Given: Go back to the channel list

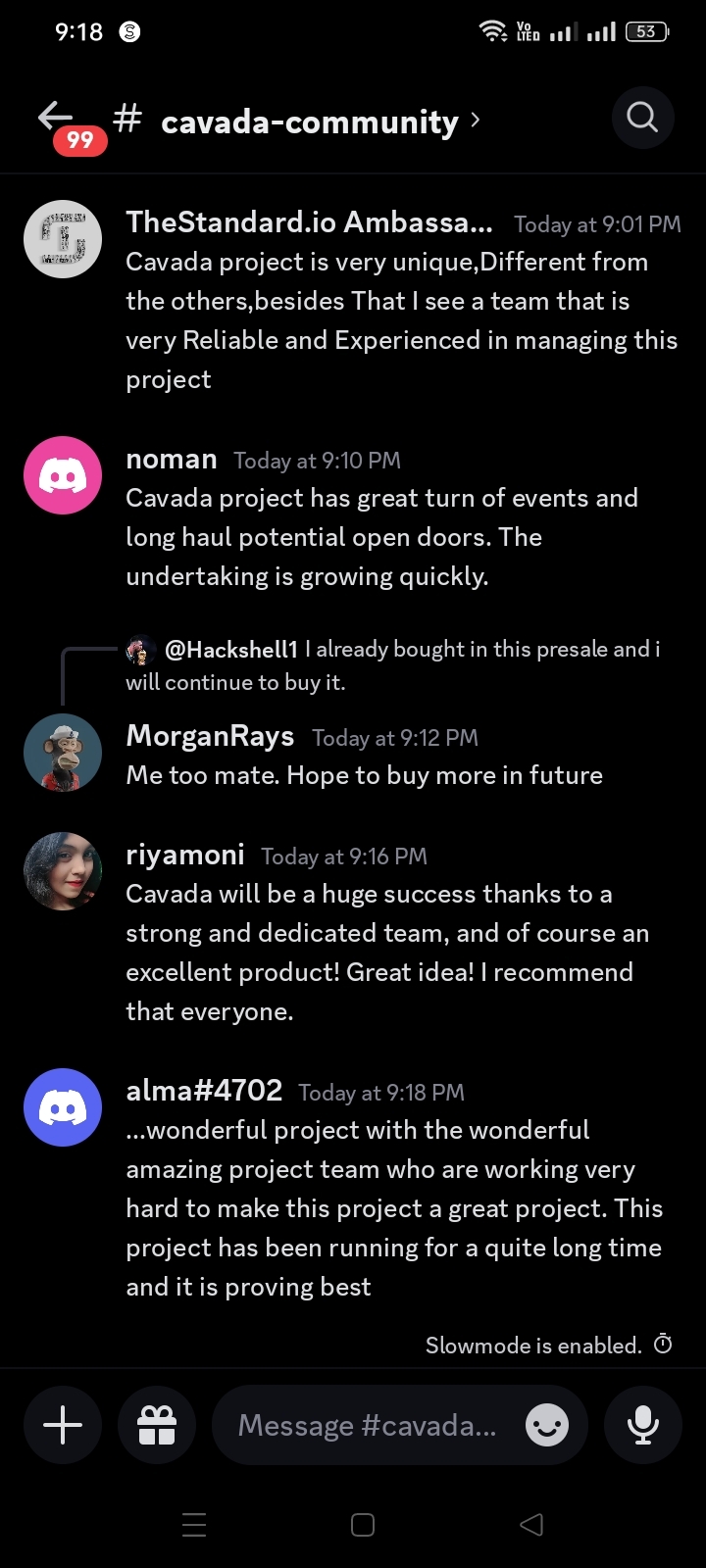Looking at the screenshot, I should click(57, 118).
